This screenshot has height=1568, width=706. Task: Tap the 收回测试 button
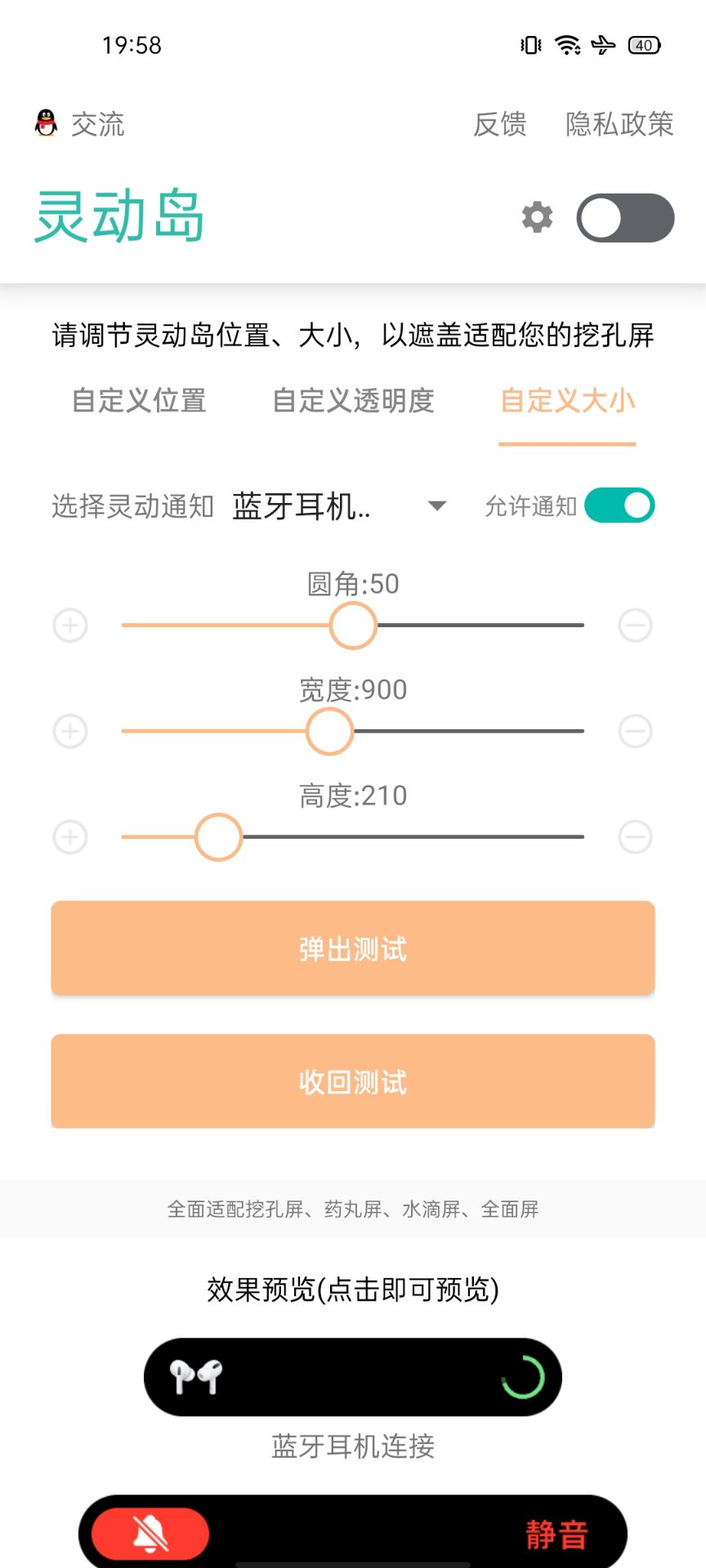[x=353, y=1081]
